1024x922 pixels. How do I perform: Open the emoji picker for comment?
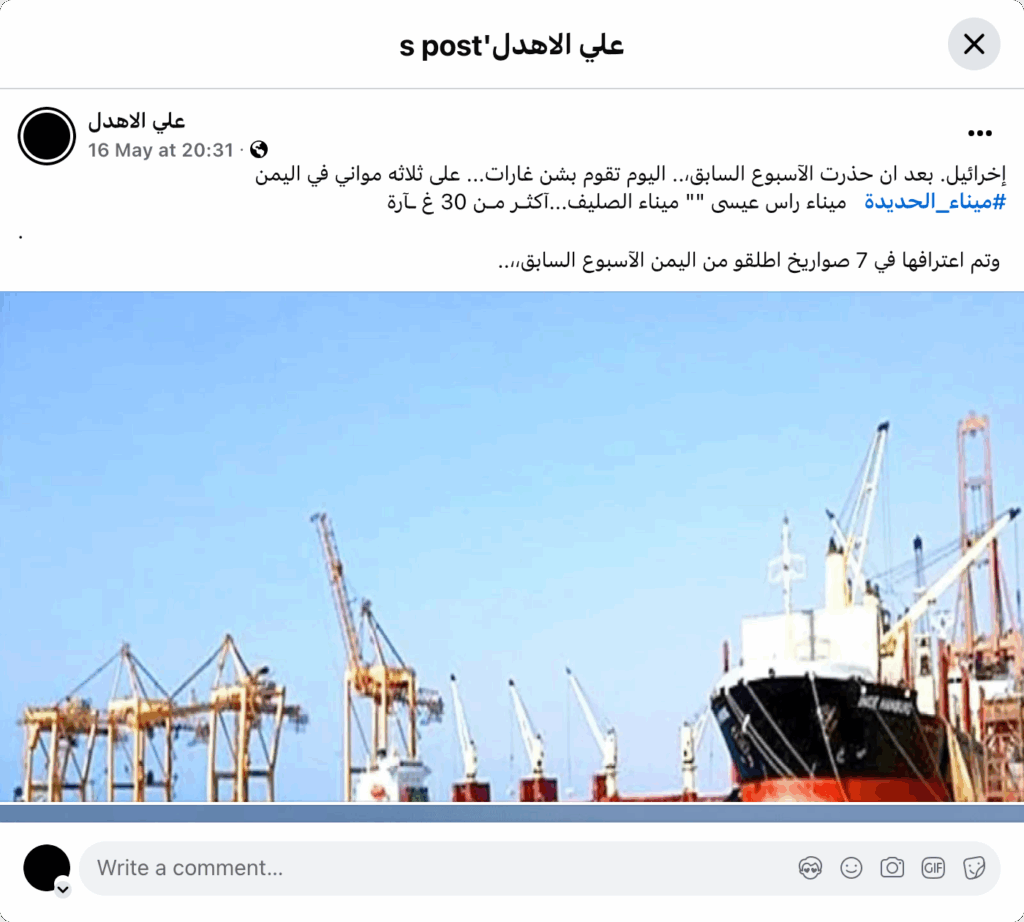[851, 868]
